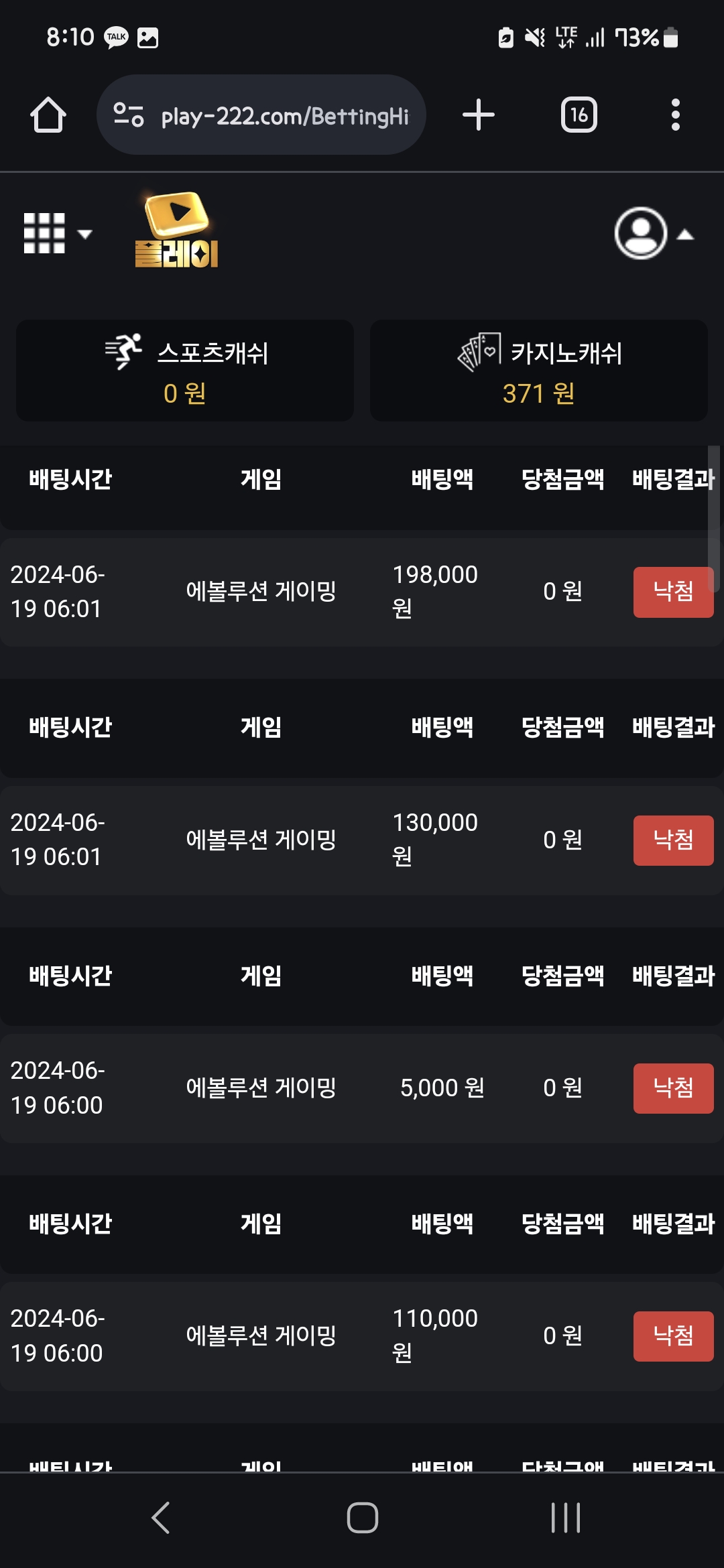Screen dimensions: 724x1568
Task: Tap 낙첨 on the 130,000원 bet
Action: [674, 840]
